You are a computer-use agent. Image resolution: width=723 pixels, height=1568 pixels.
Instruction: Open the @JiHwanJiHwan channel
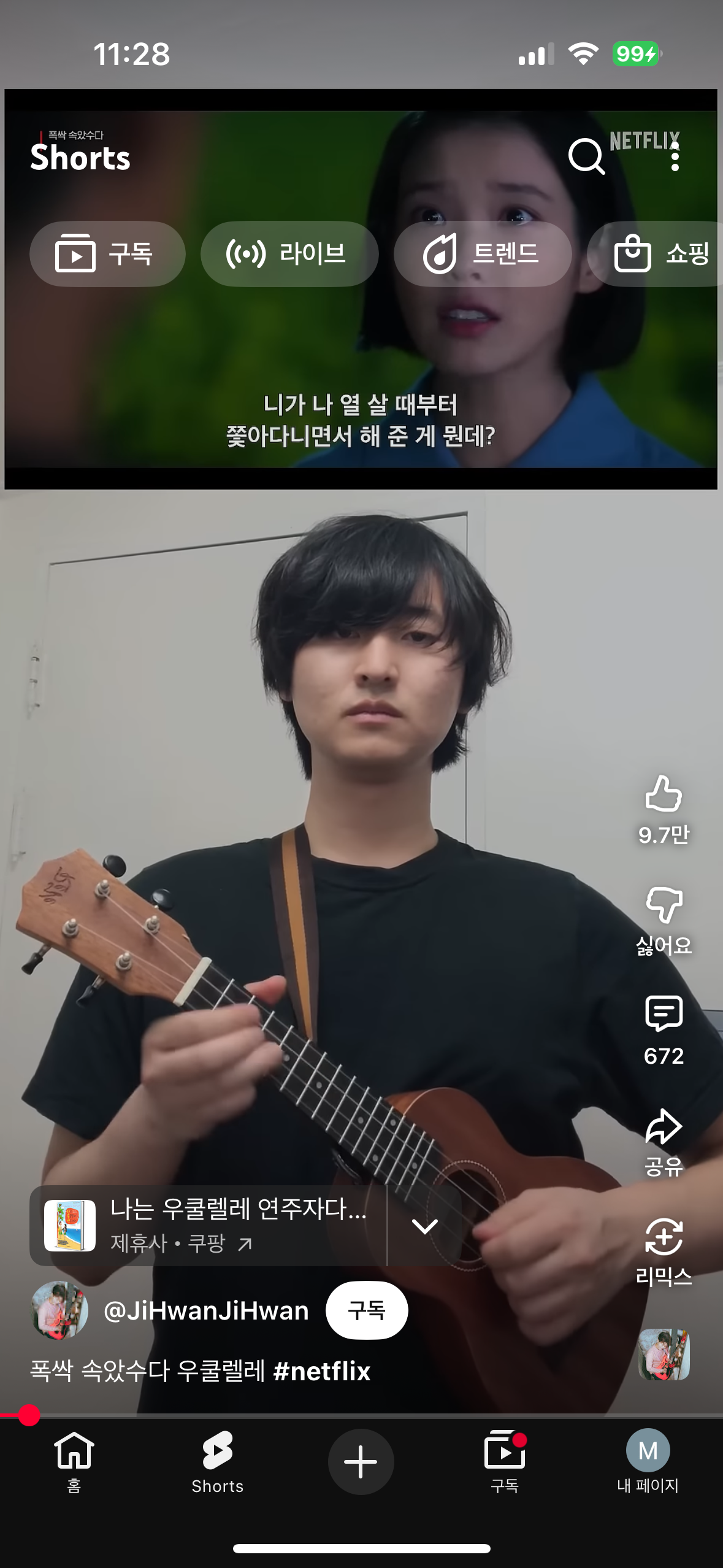coord(205,1310)
